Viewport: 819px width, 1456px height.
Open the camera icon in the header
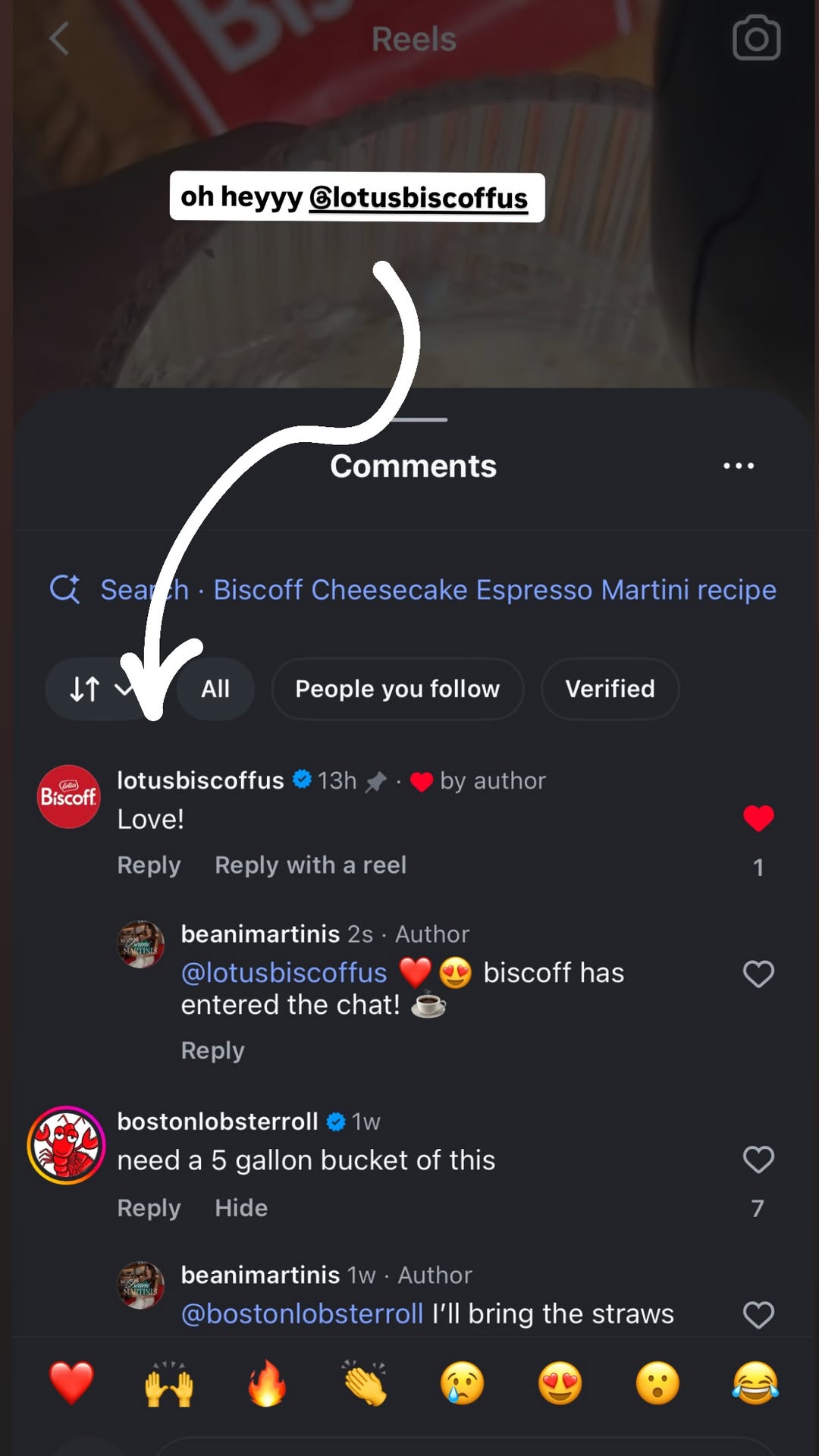756,38
